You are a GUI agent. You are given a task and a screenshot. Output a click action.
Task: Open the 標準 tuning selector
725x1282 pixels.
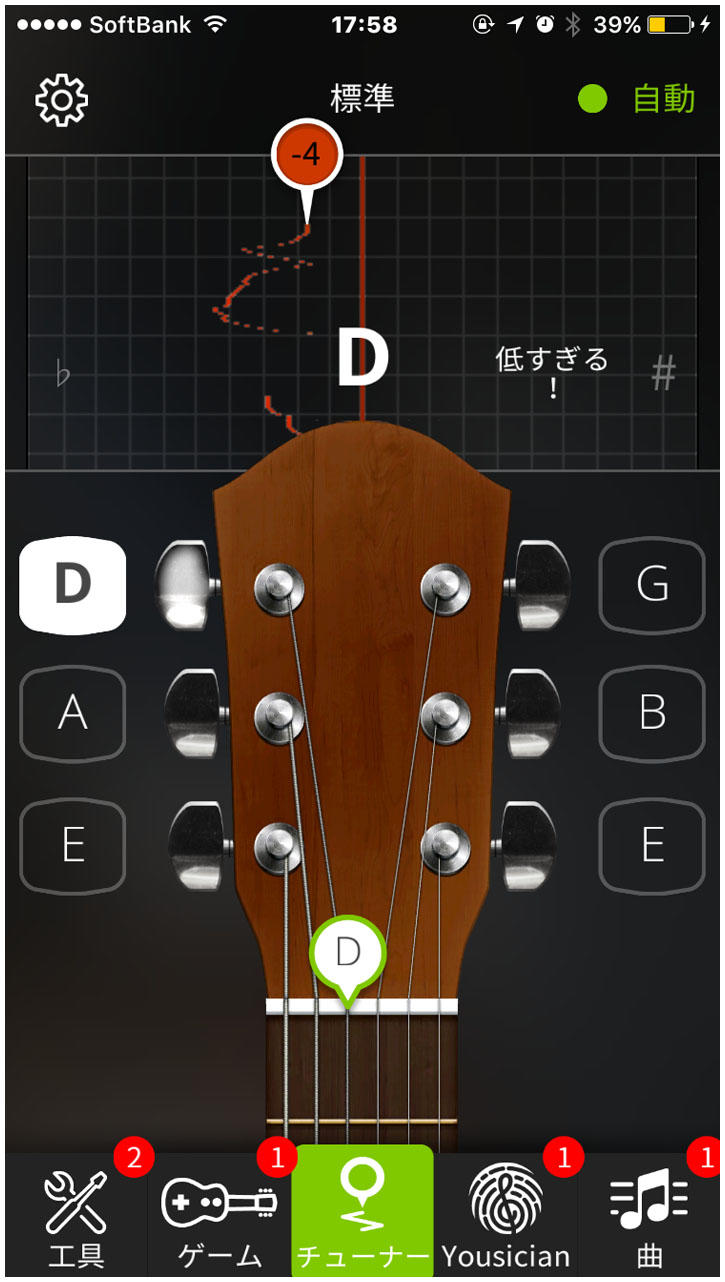point(362,99)
